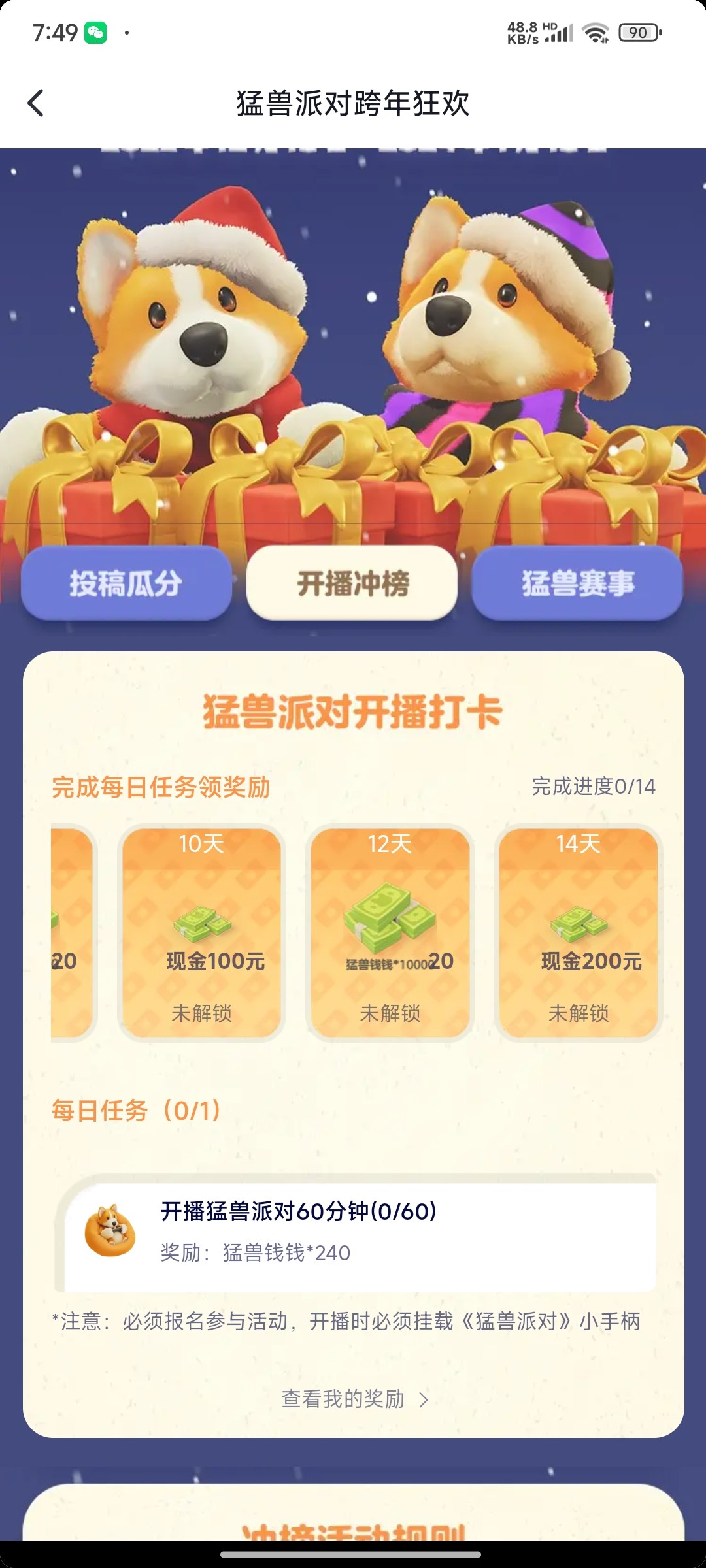Screen dimensions: 706x1568
Task: Open the 猛兽赛事 tab
Action: point(578,583)
